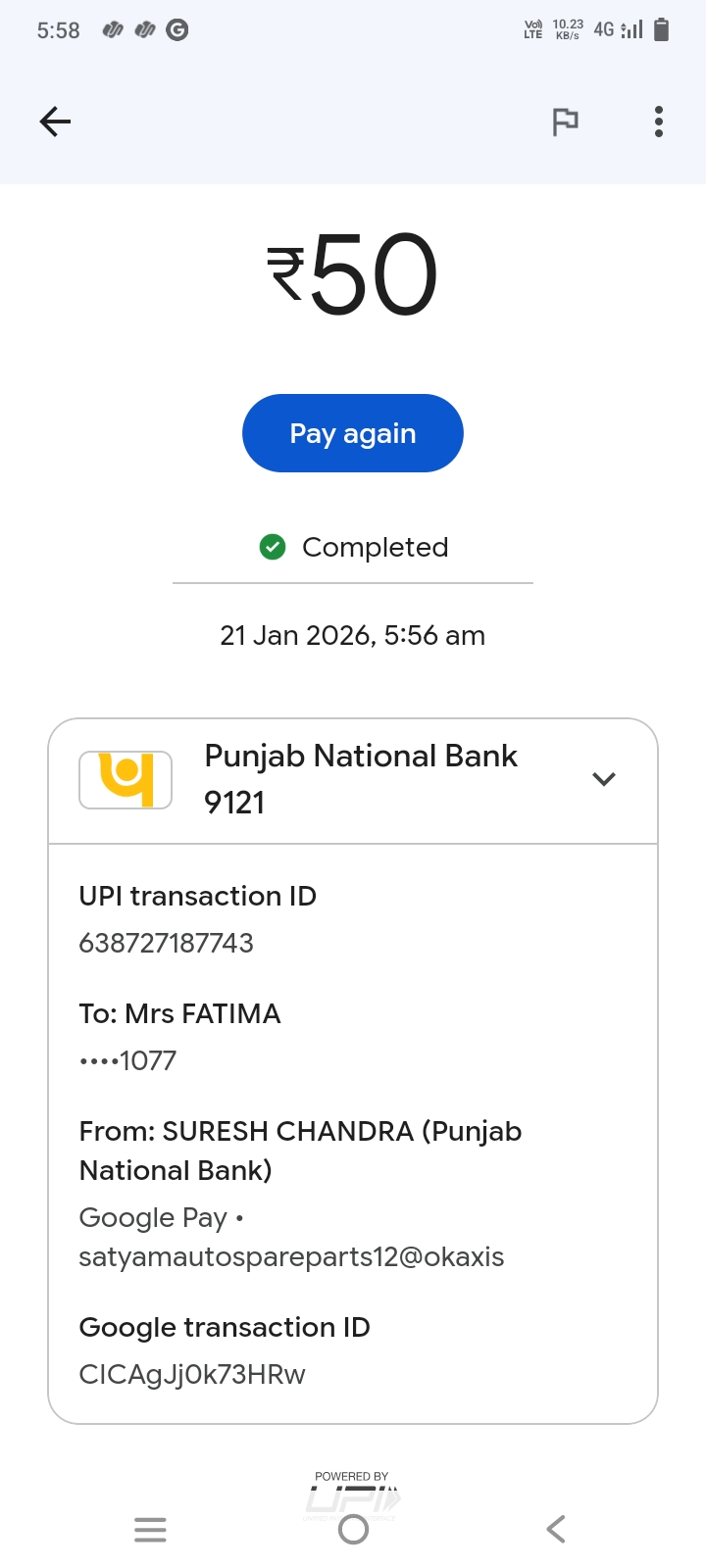Collapse the Punjab National Bank details chevron
This screenshot has width=706, height=1568.
[x=604, y=779]
